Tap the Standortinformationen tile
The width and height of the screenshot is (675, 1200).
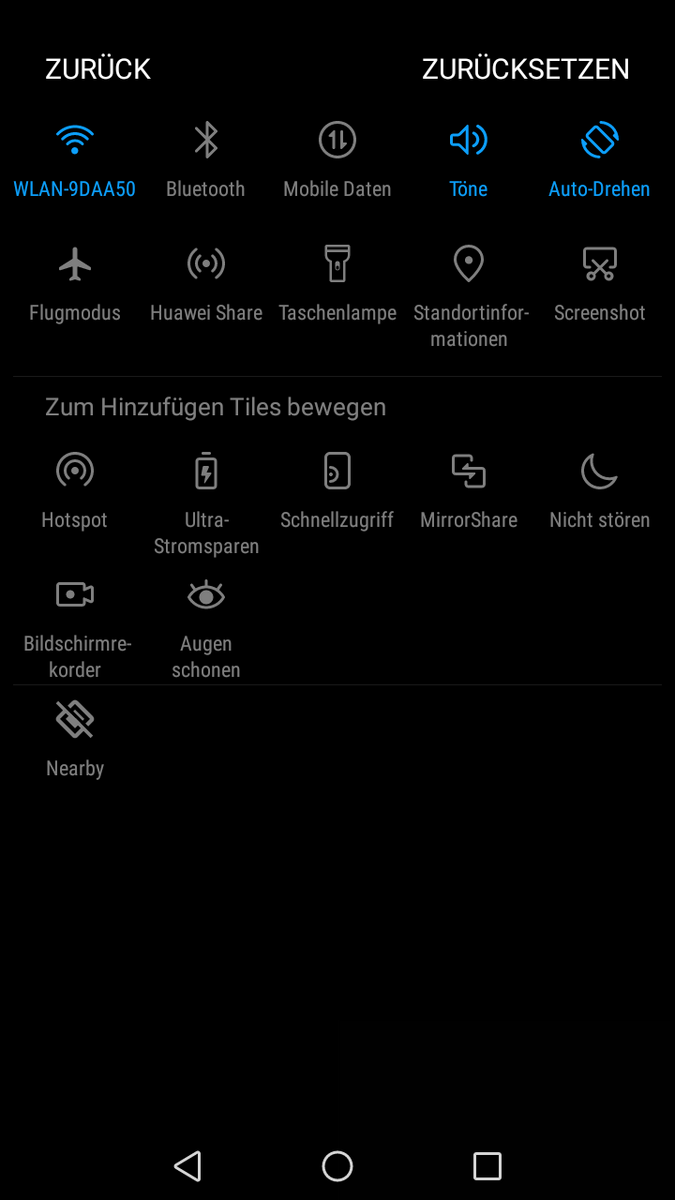coord(468,295)
